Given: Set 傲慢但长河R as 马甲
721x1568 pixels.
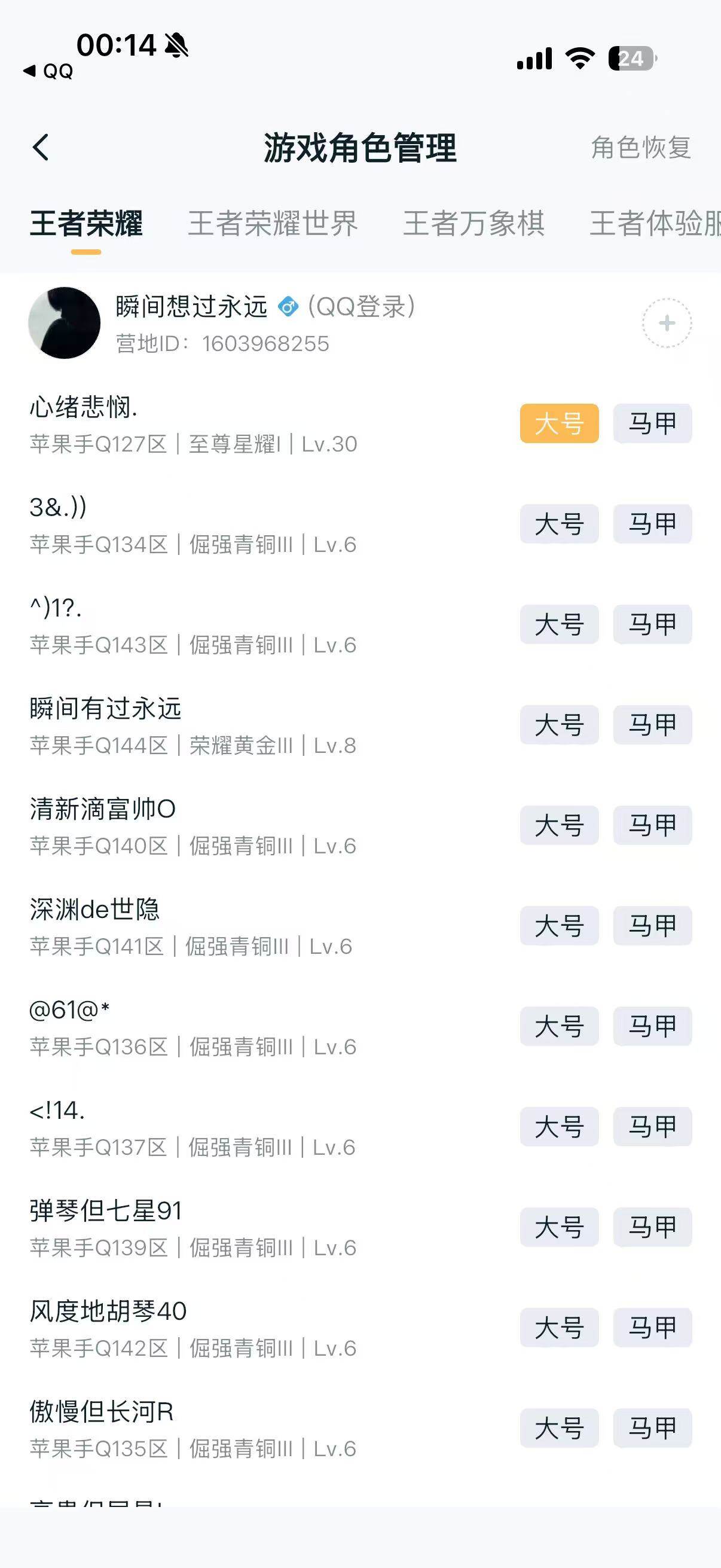Looking at the screenshot, I should click(652, 1427).
